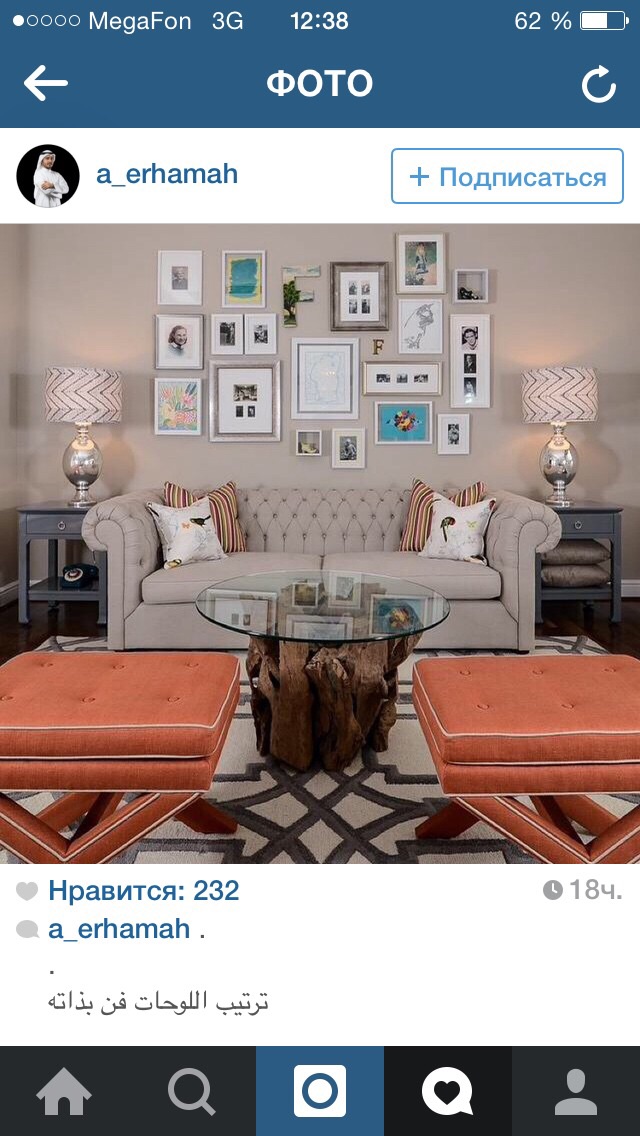The height and width of the screenshot is (1136, 640).
Task: Open a_erhamah's profile avatar
Action: [x=48, y=176]
